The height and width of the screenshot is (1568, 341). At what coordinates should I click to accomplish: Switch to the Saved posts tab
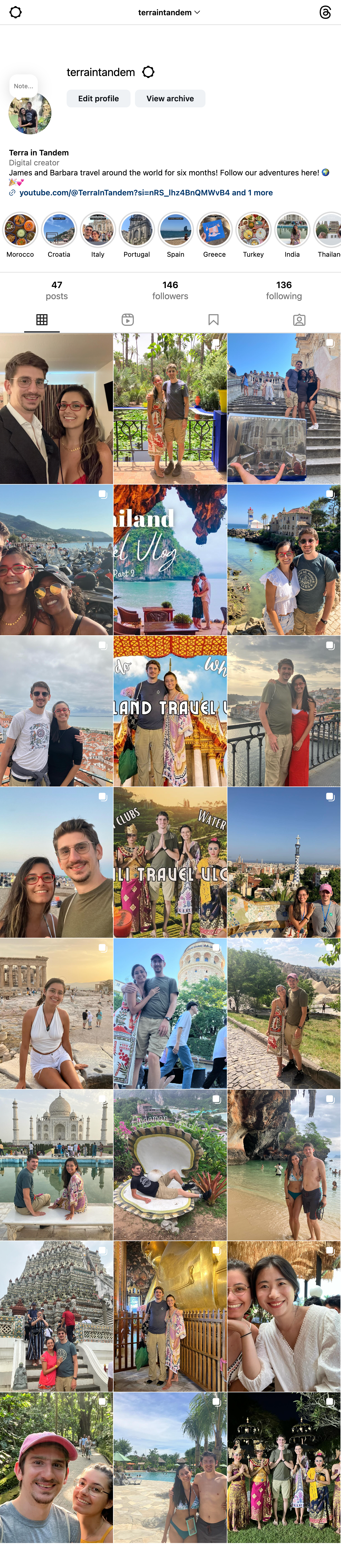[x=213, y=319]
